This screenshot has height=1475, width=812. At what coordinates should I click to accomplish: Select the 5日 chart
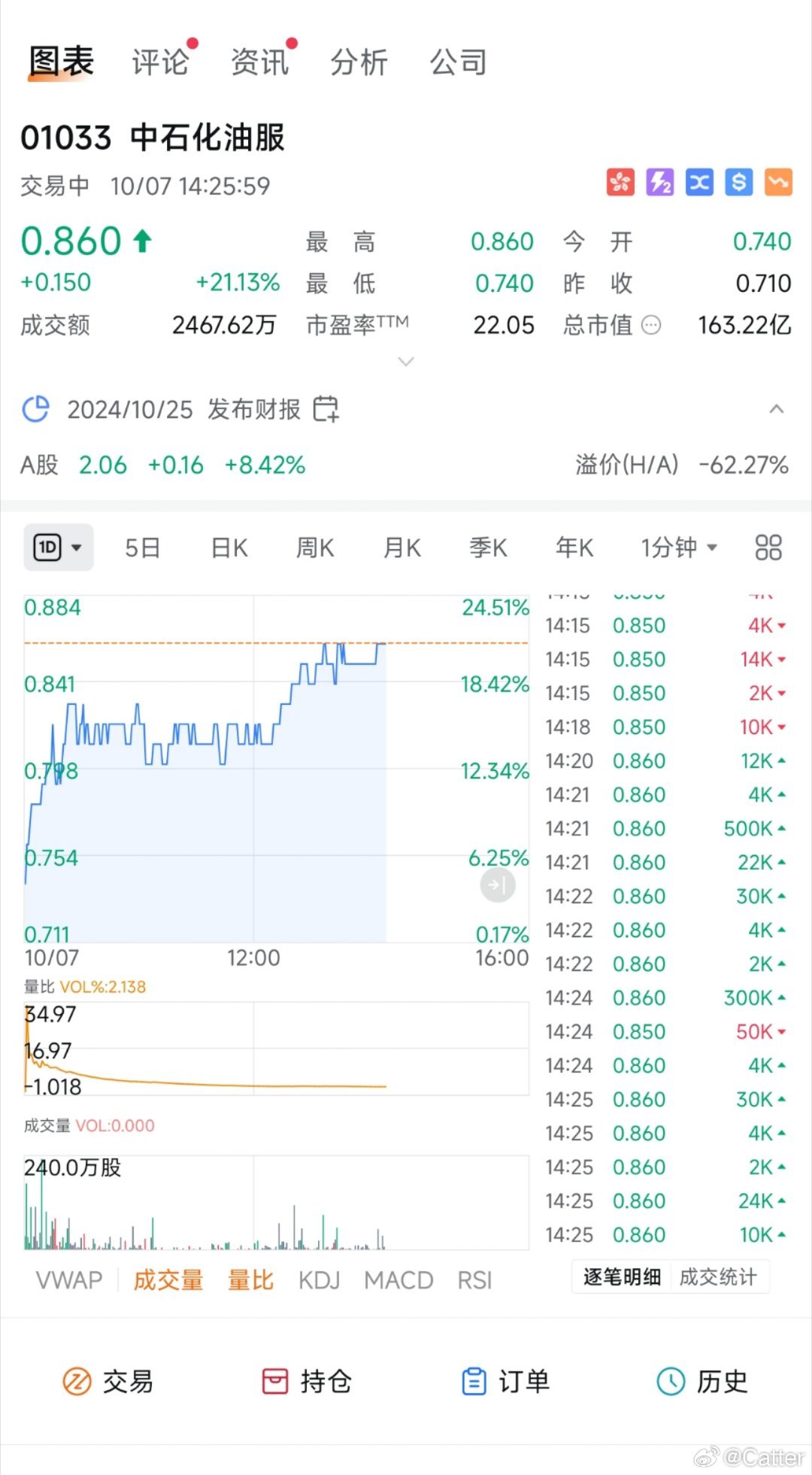pos(143,548)
